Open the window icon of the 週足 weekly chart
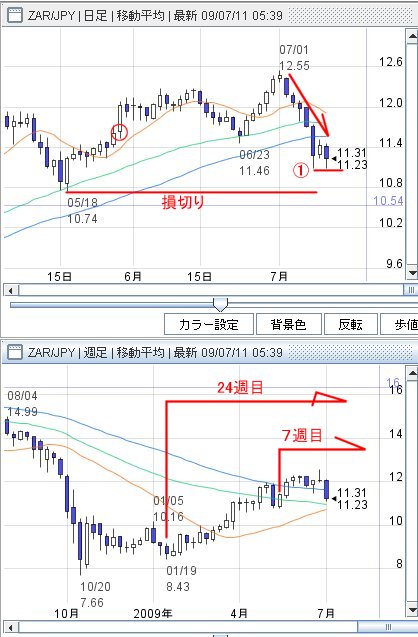This screenshot has width=418, height=637. [x=15, y=352]
